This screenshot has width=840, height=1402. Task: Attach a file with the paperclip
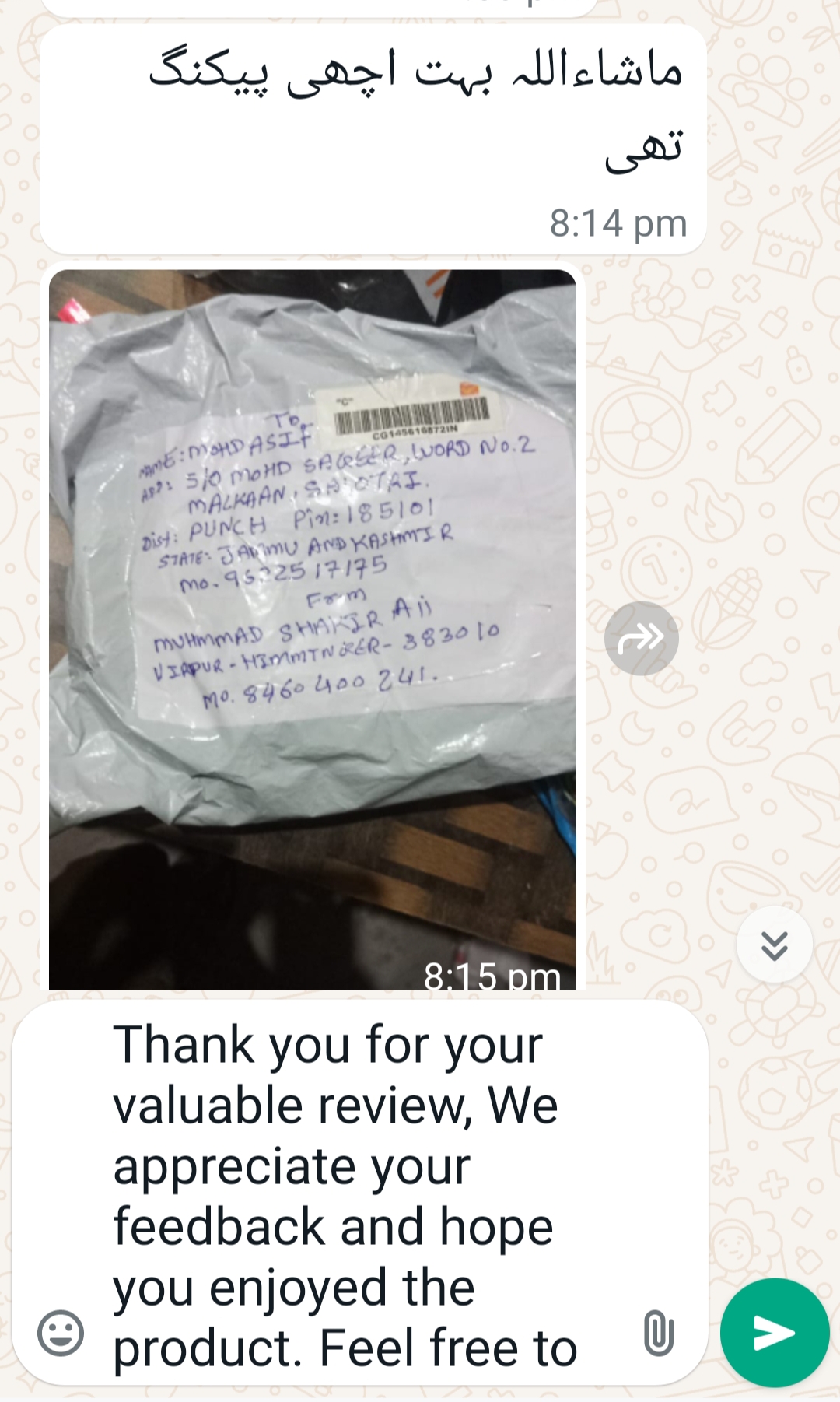click(658, 1333)
